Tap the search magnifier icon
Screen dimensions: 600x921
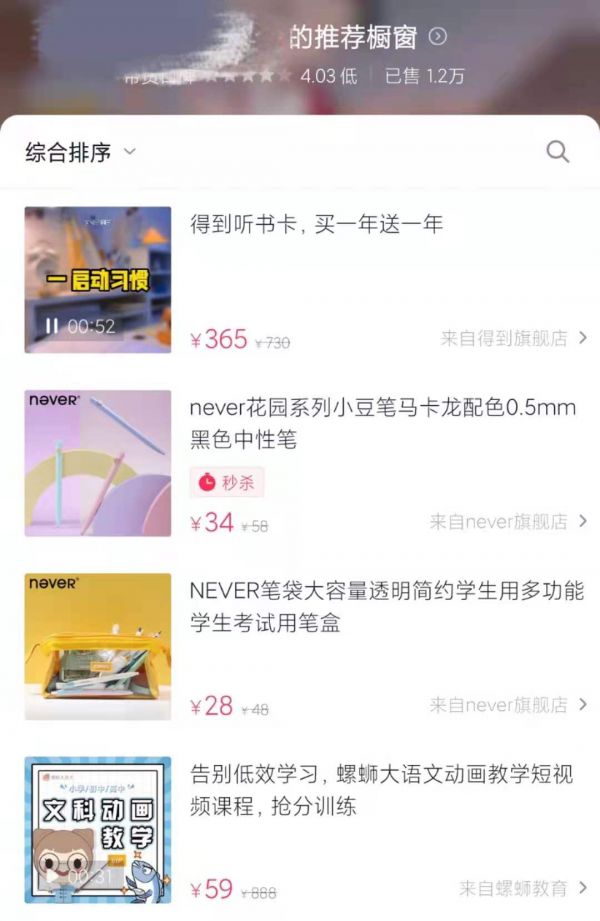(x=557, y=152)
